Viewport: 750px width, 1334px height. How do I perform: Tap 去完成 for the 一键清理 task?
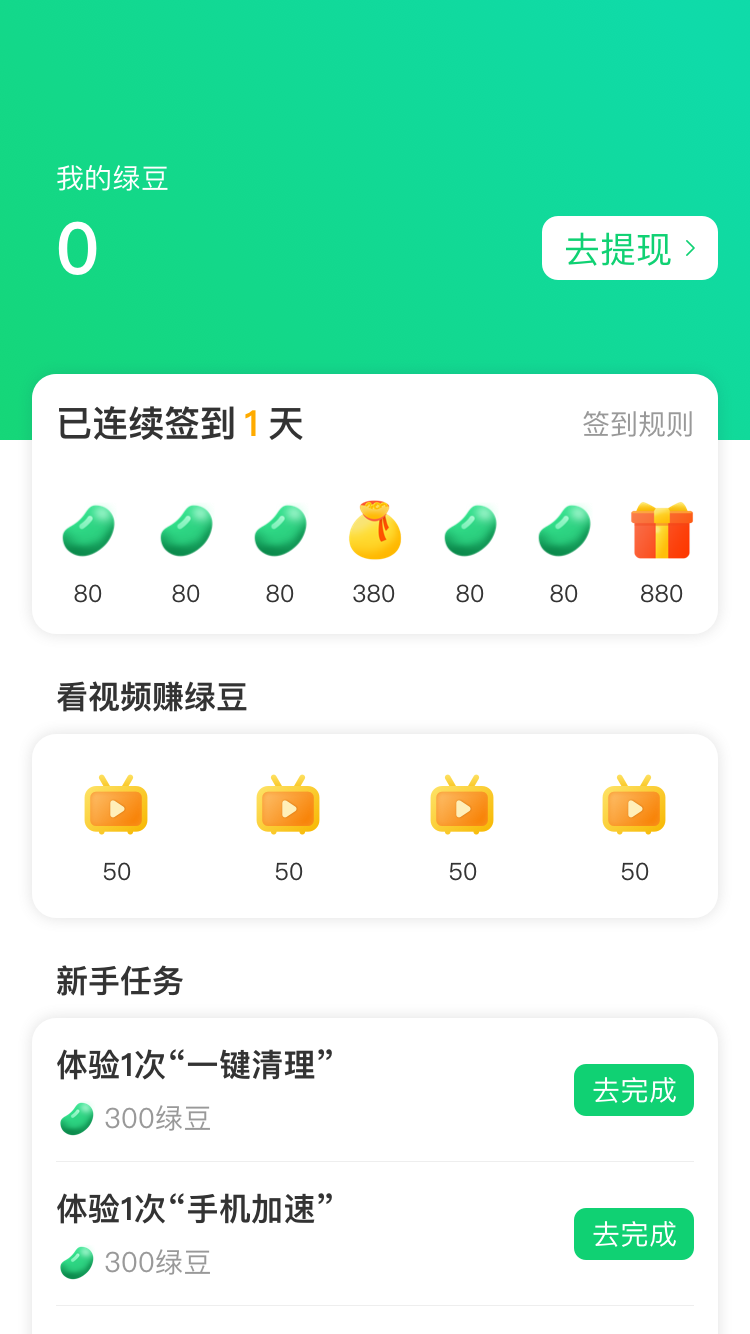pos(634,1090)
